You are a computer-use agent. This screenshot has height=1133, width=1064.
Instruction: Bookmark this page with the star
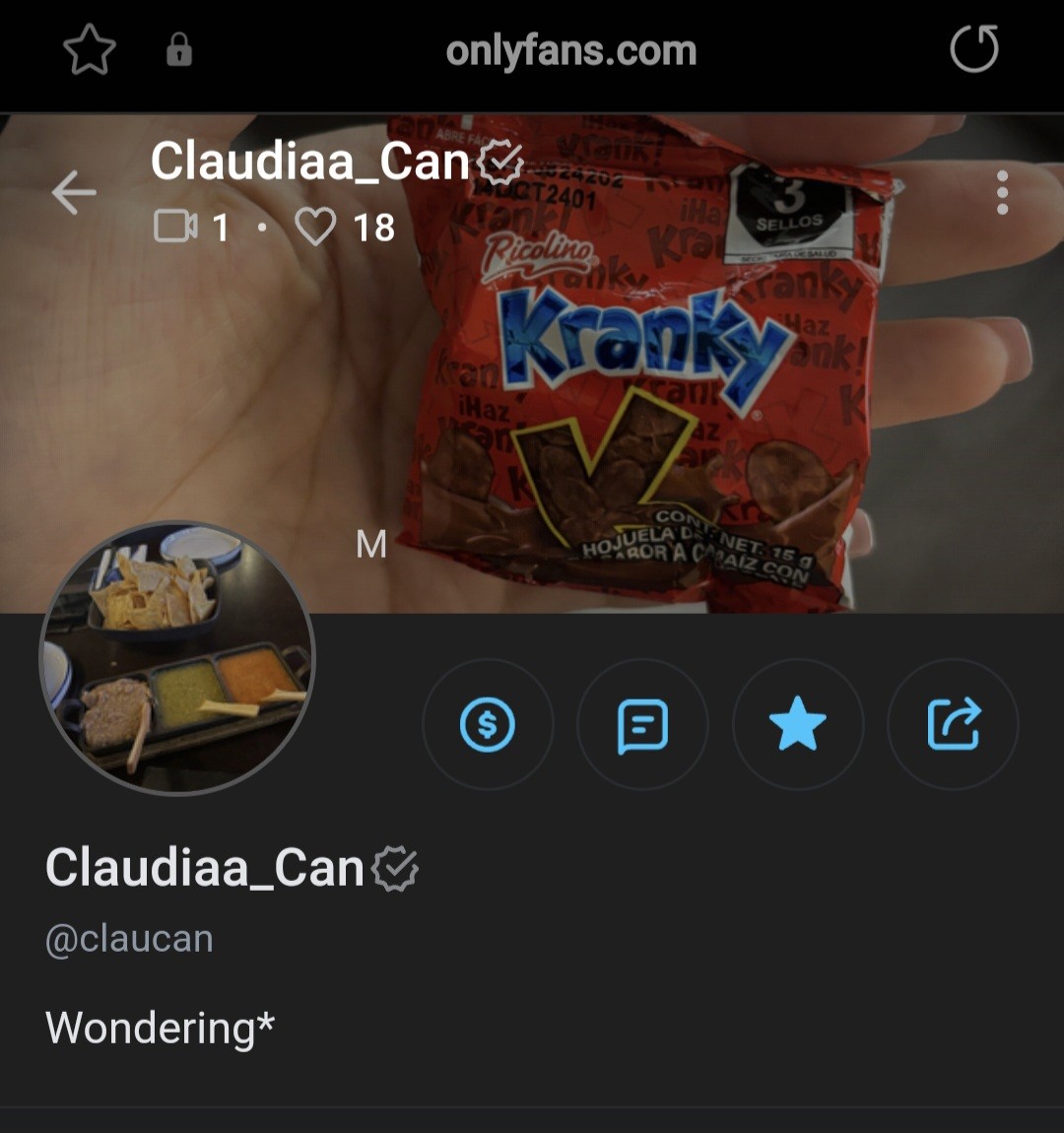[90, 50]
